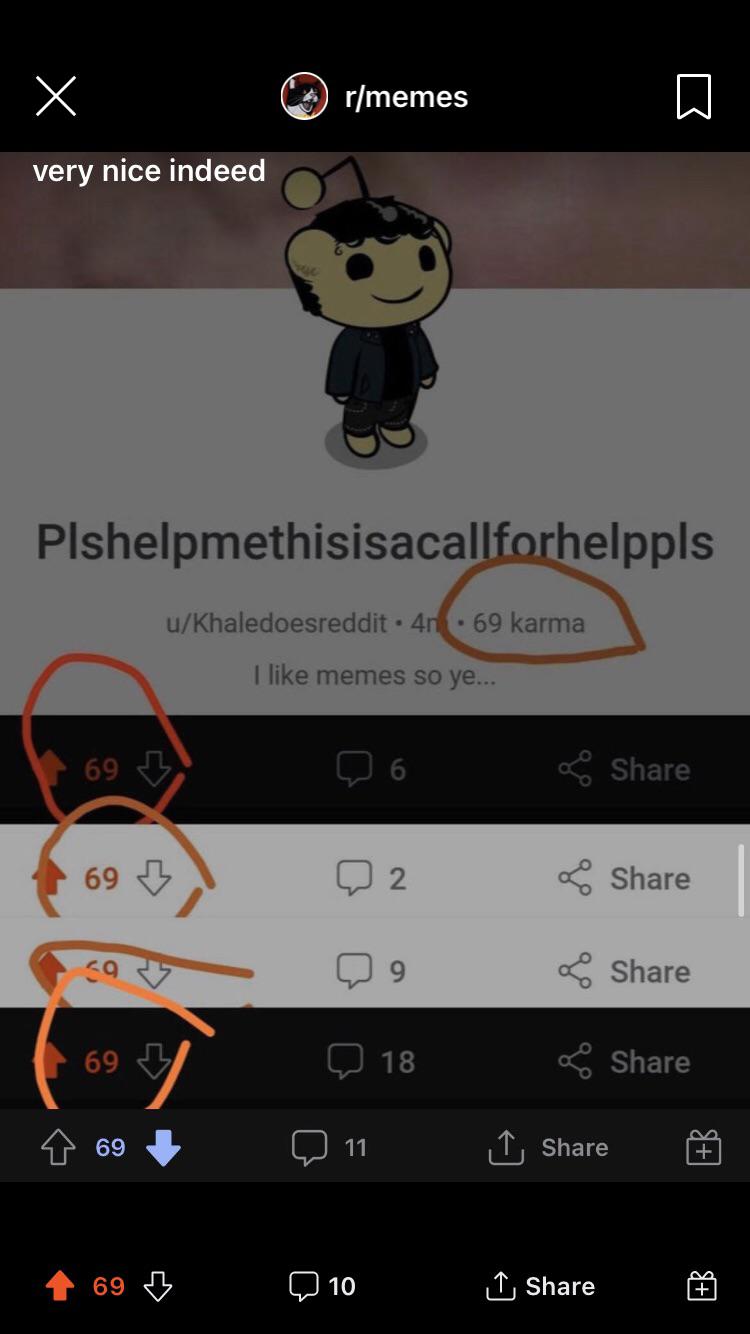The width and height of the screenshot is (750, 1334).
Task: Share this post from the bottom bar
Action: 540,1286
